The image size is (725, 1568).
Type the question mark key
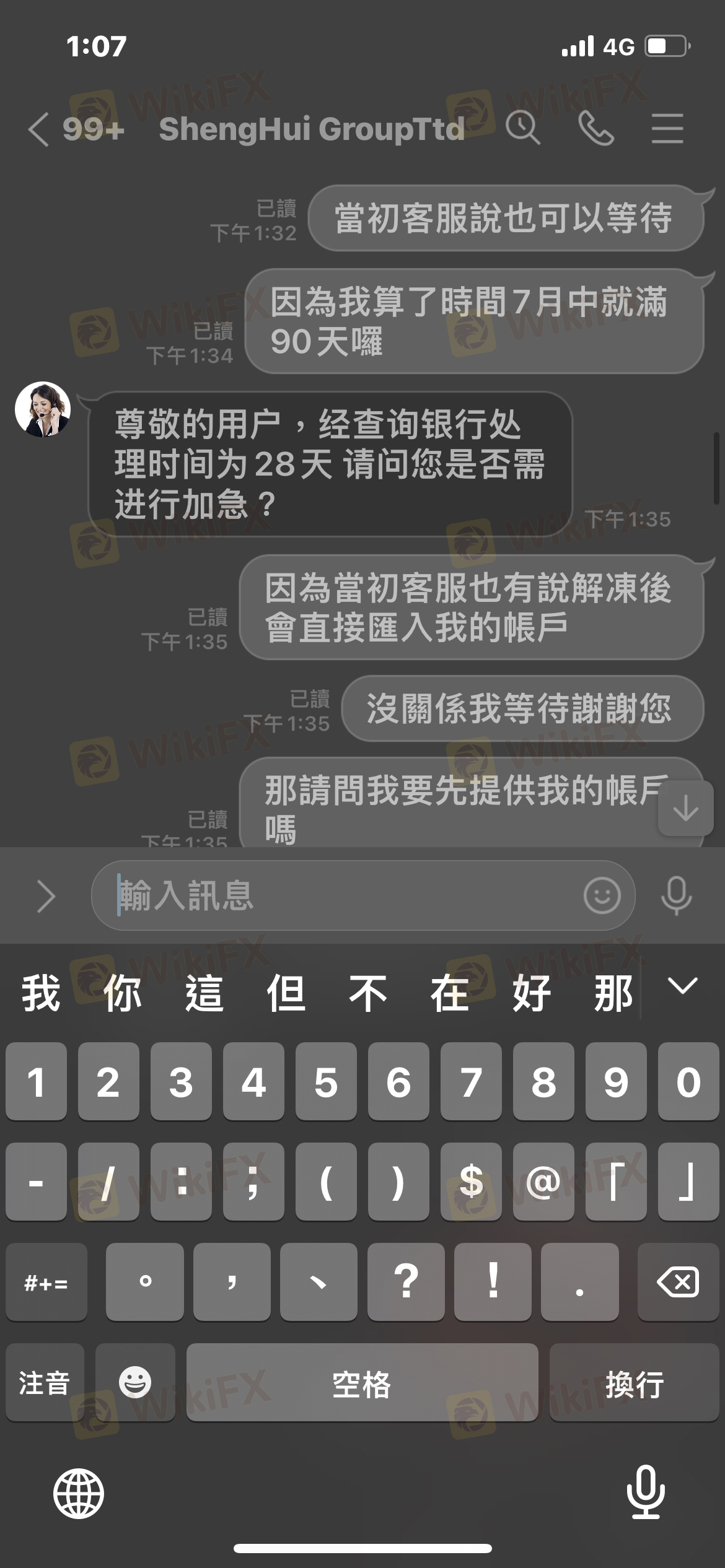[406, 1281]
